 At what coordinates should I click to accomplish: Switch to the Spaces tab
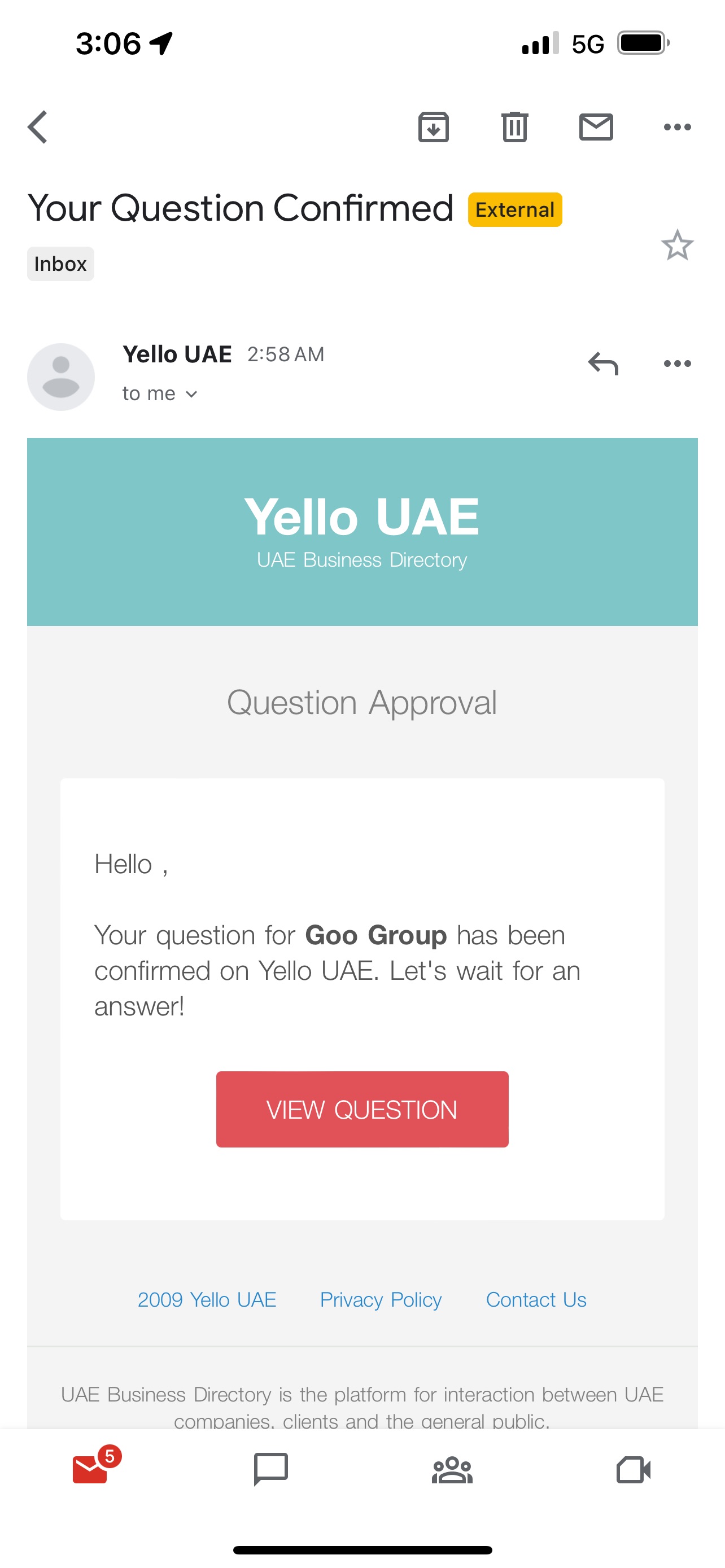click(x=452, y=1469)
